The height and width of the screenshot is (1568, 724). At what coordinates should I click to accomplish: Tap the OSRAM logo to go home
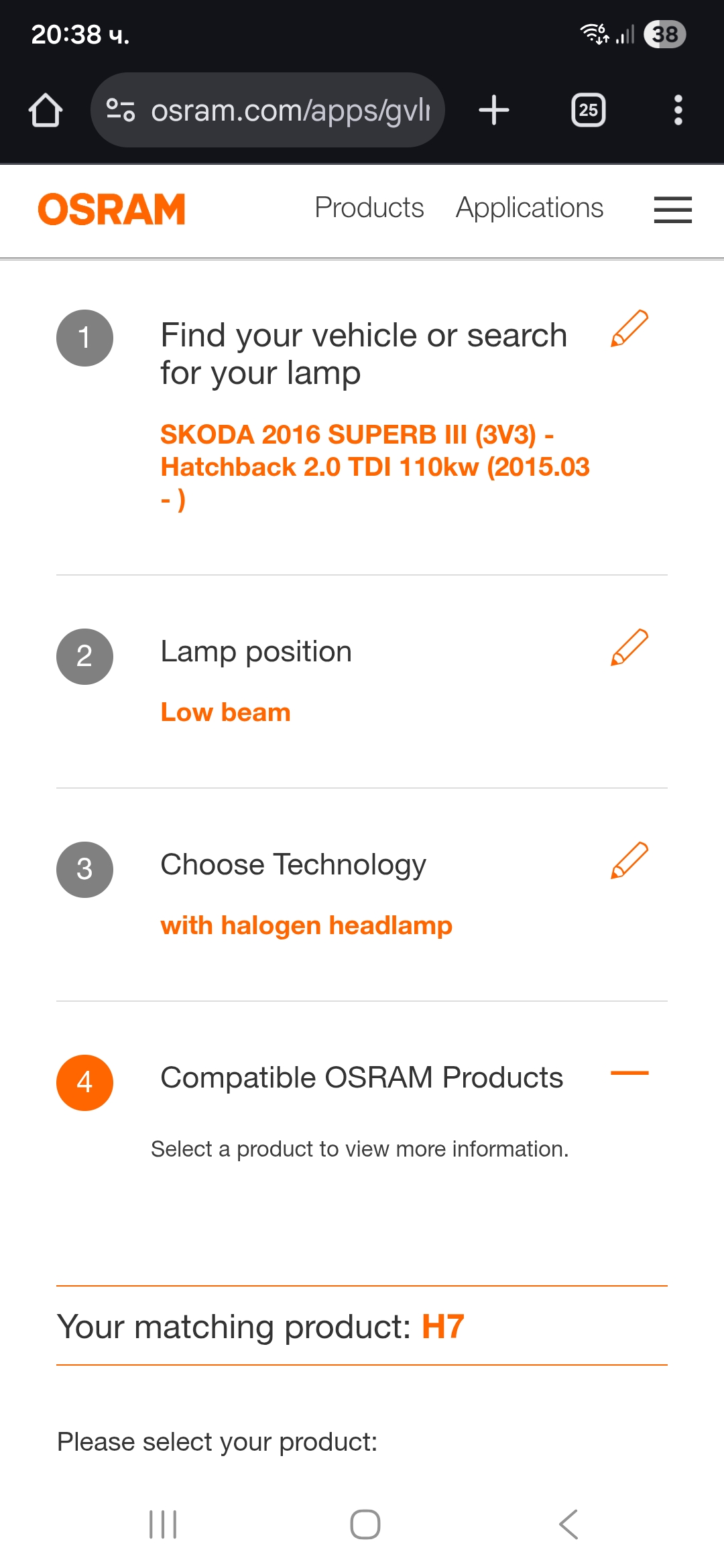112,209
